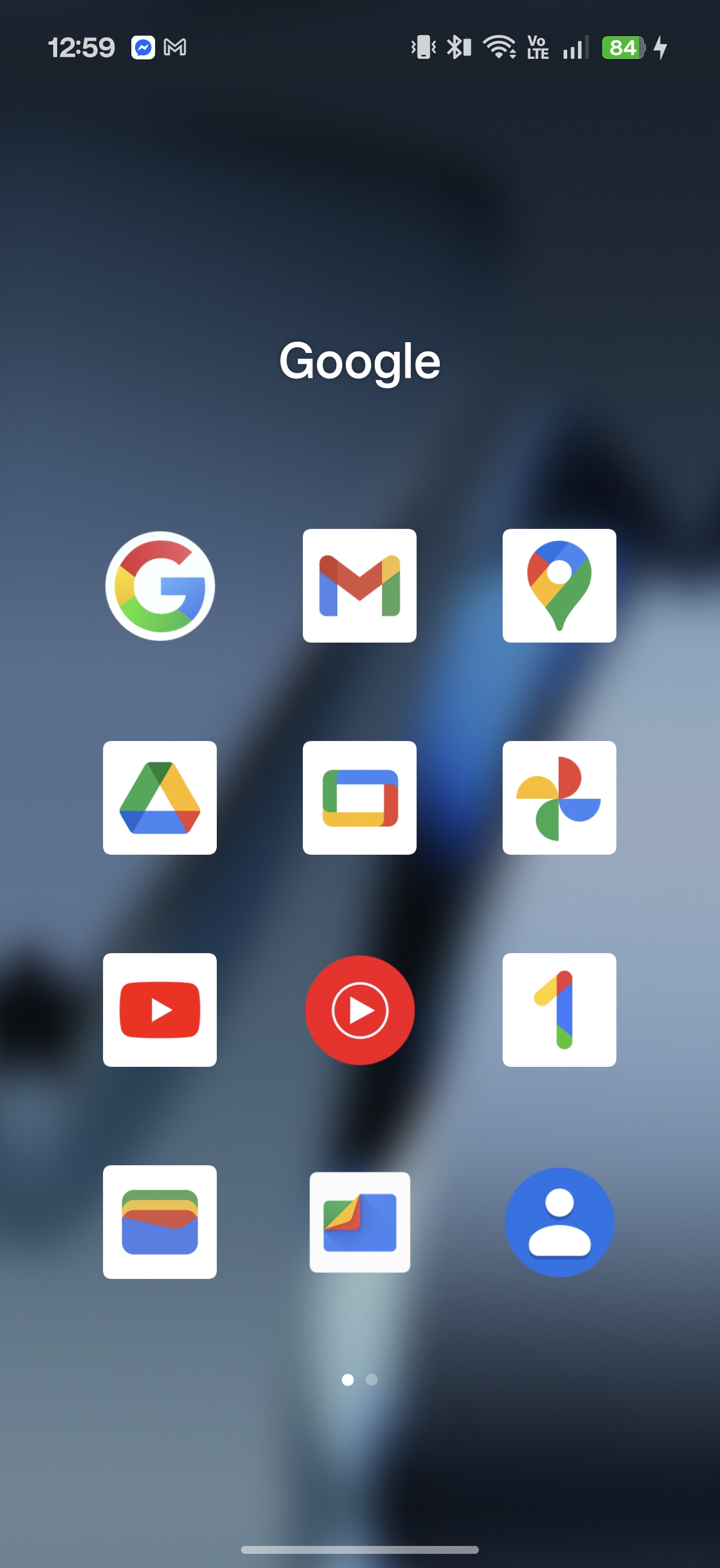Open Google Contacts
720x1568 pixels.
(x=559, y=1222)
